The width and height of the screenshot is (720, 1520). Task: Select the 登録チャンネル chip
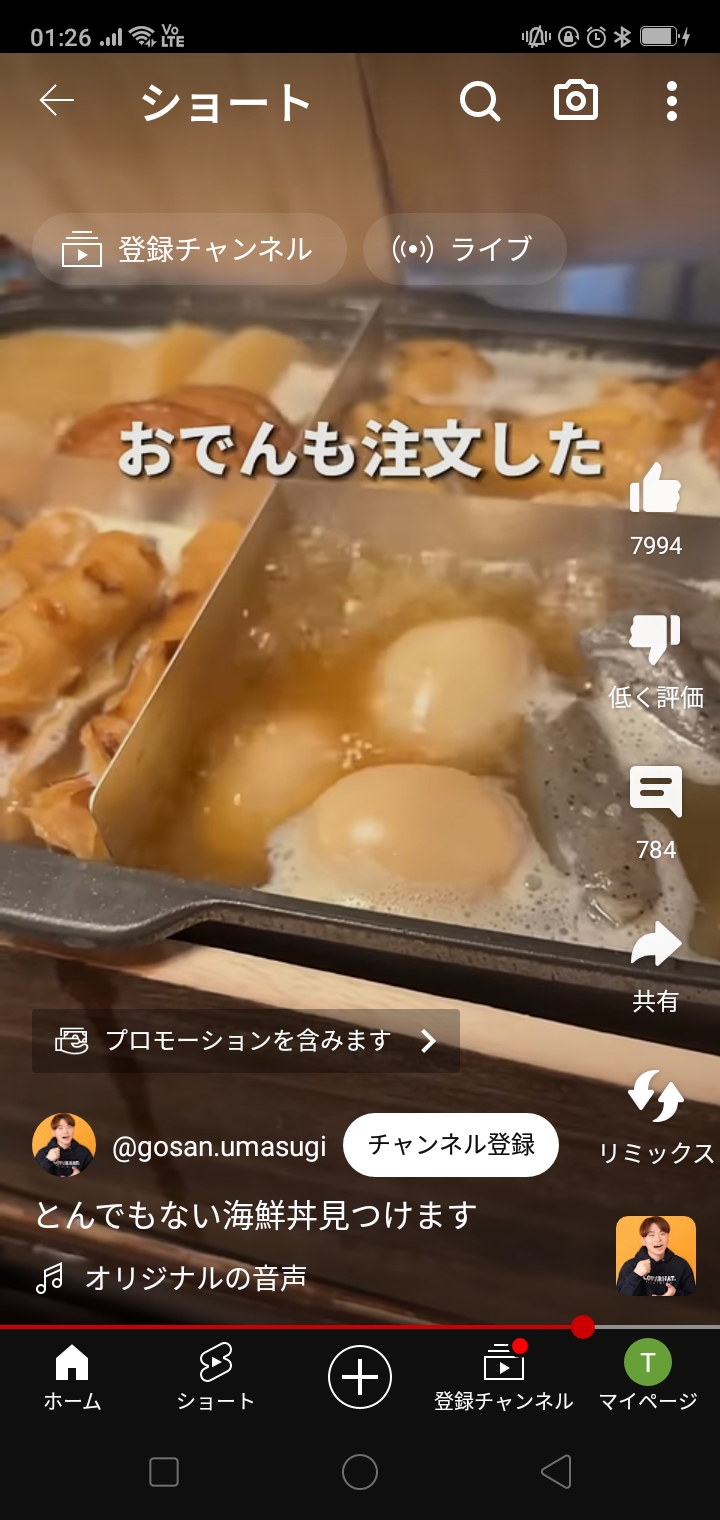190,249
